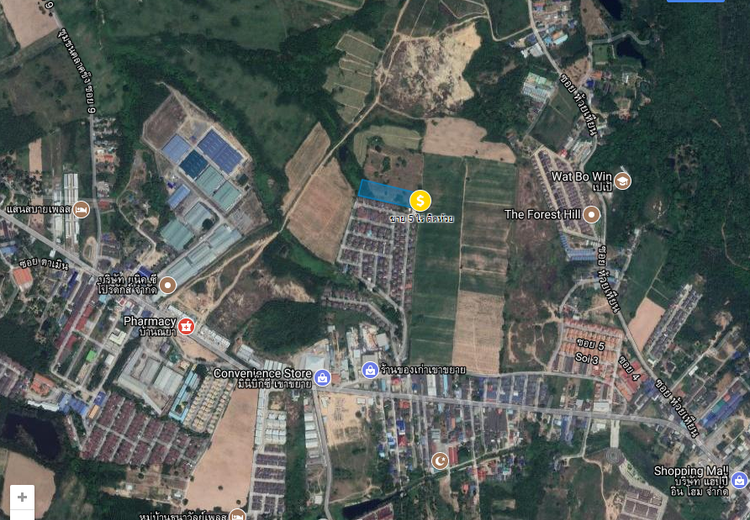Open the Wat Bo Win marker
Image resolution: width=750 pixels, height=520 pixels.
(623, 180)
